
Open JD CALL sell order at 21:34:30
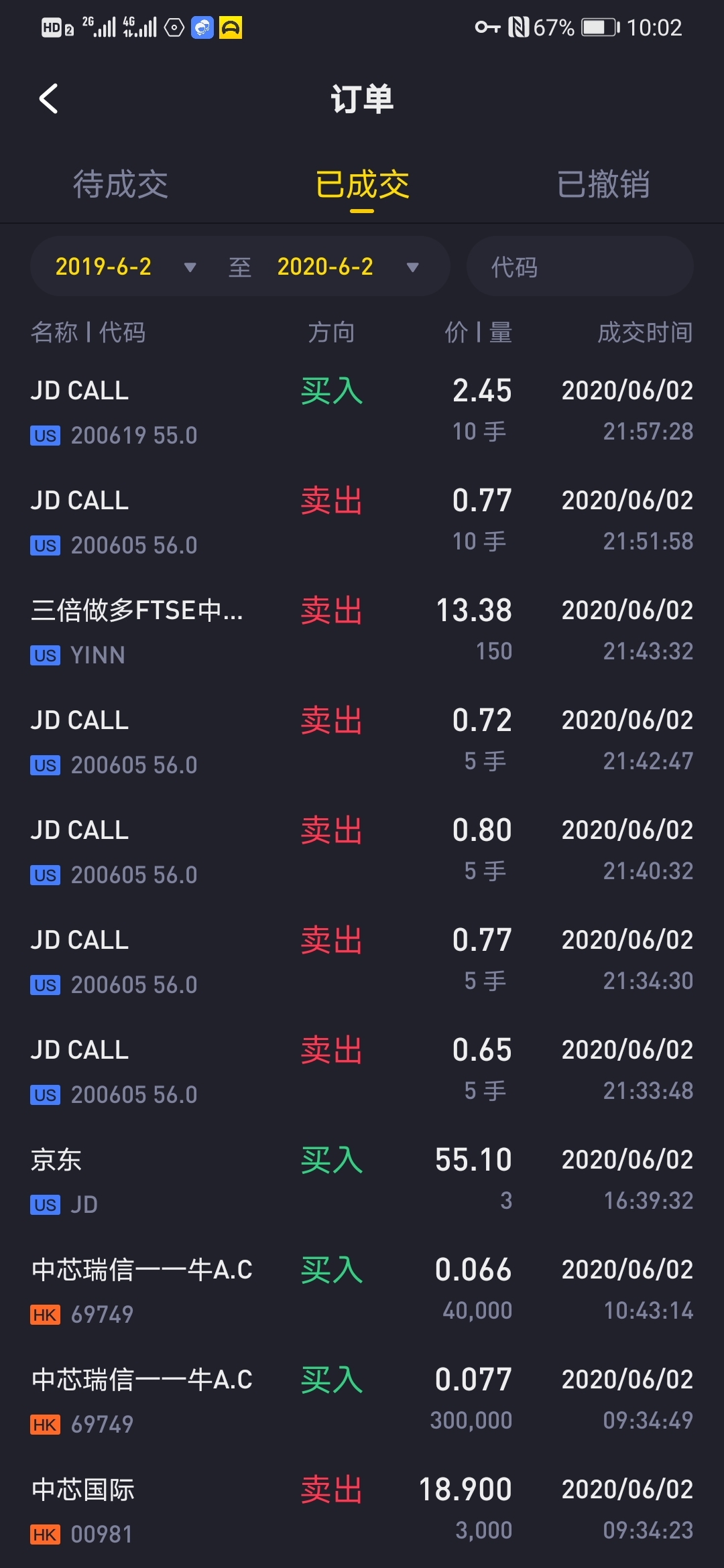pyautogui.click(x=362, y=961)
